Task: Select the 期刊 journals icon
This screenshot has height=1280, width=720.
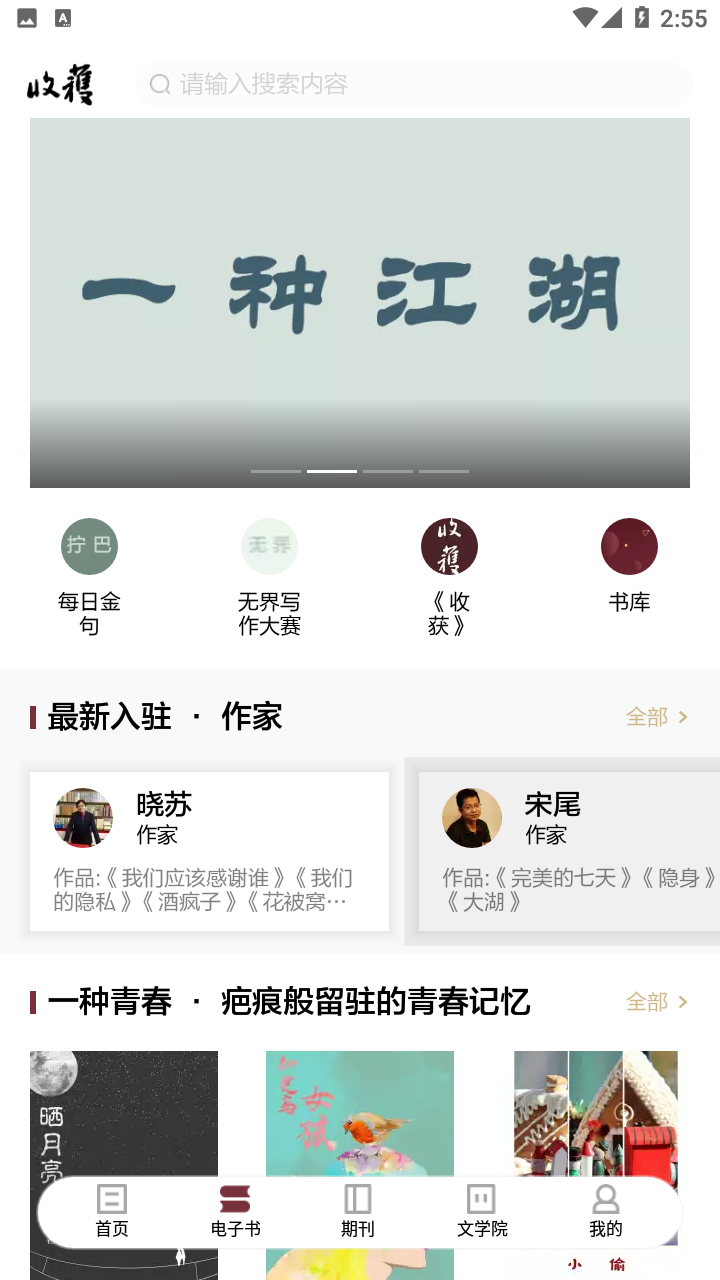Action: pyautogui.click(x=358, y=1210)
